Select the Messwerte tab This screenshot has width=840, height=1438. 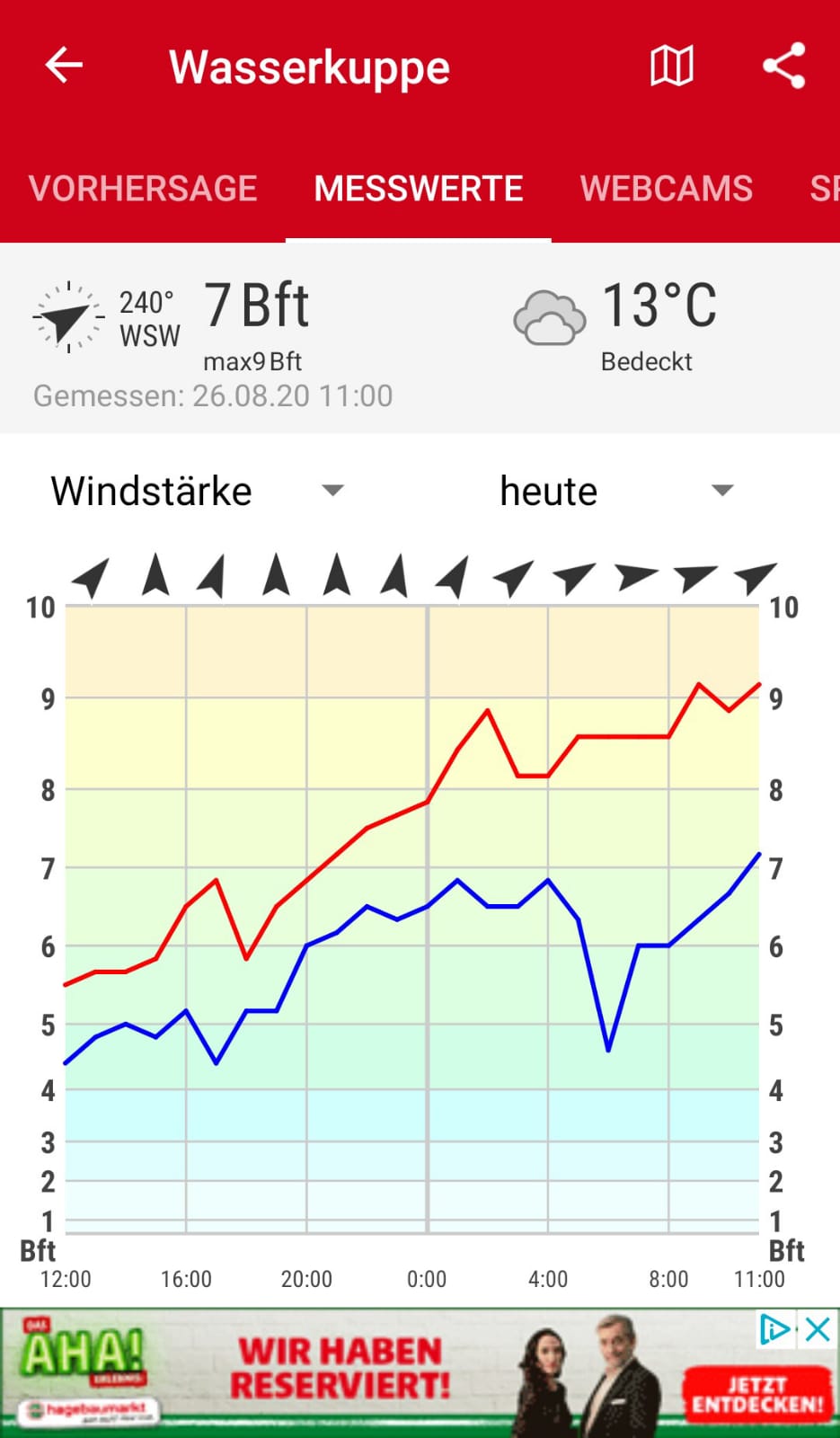click(x=419, y=188)
